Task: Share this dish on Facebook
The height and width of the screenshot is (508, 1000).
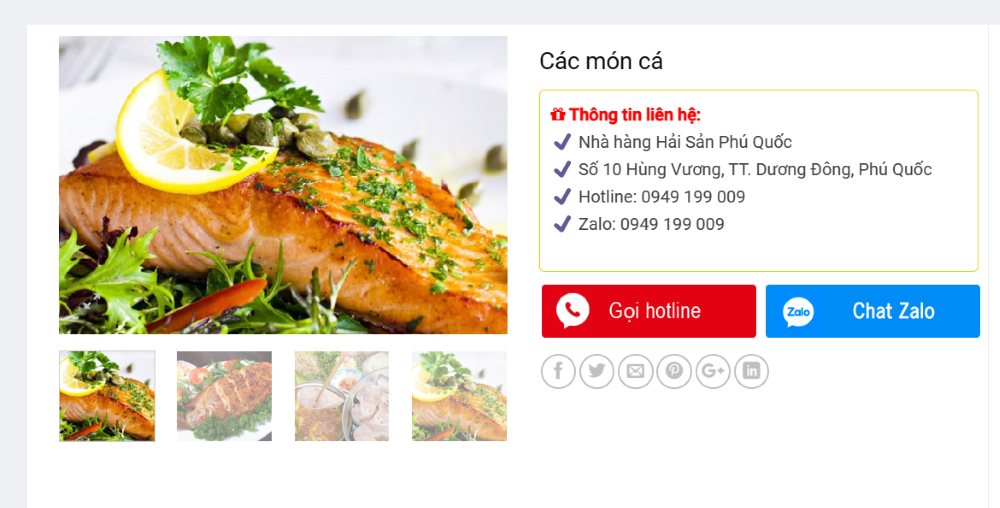Action: (x=558, y=372)
